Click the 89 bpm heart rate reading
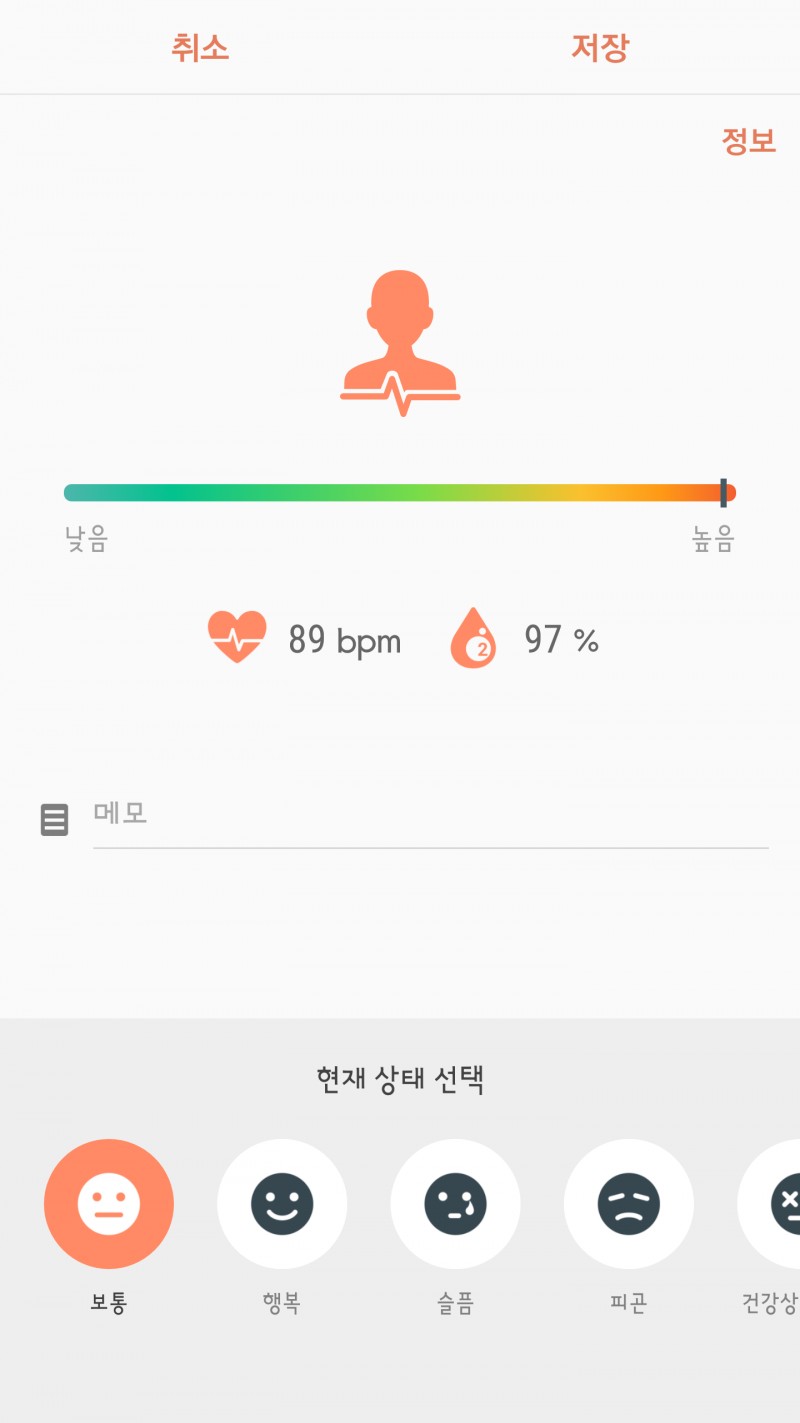This screenshot has height=1423, width=800. [x=343, y=640]
